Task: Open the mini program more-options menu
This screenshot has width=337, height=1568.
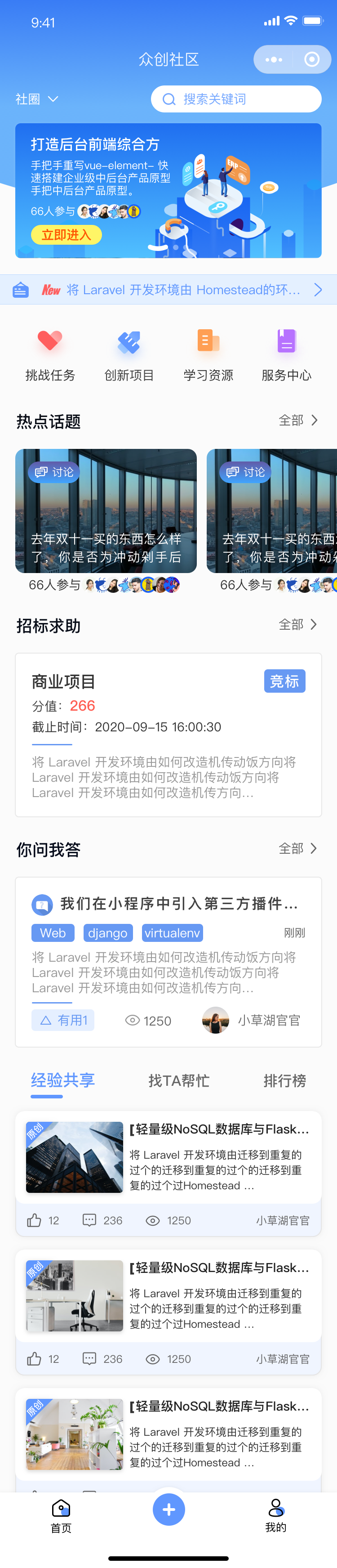Action: coord(274,60)
